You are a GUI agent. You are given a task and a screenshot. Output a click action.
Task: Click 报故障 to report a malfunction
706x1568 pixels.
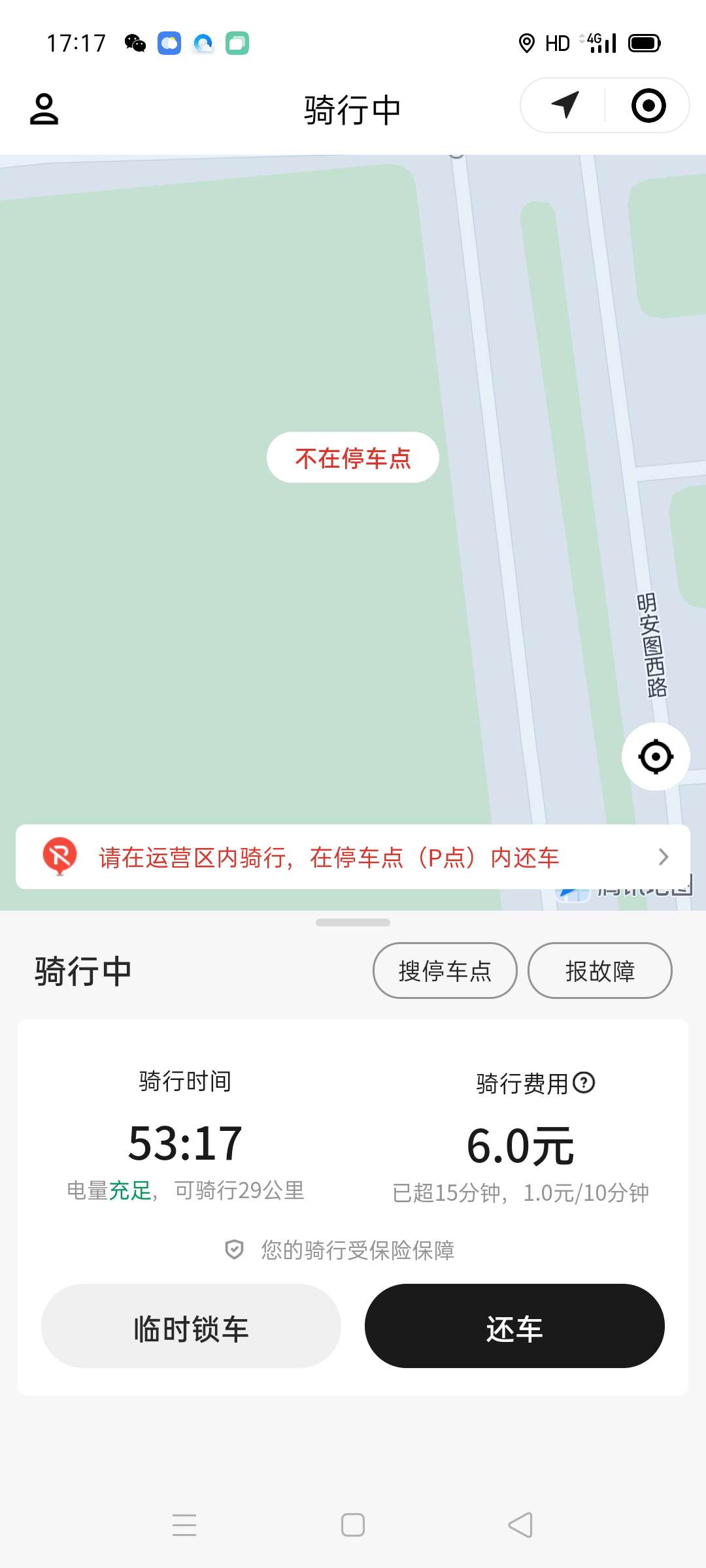[x=599, y=971]
